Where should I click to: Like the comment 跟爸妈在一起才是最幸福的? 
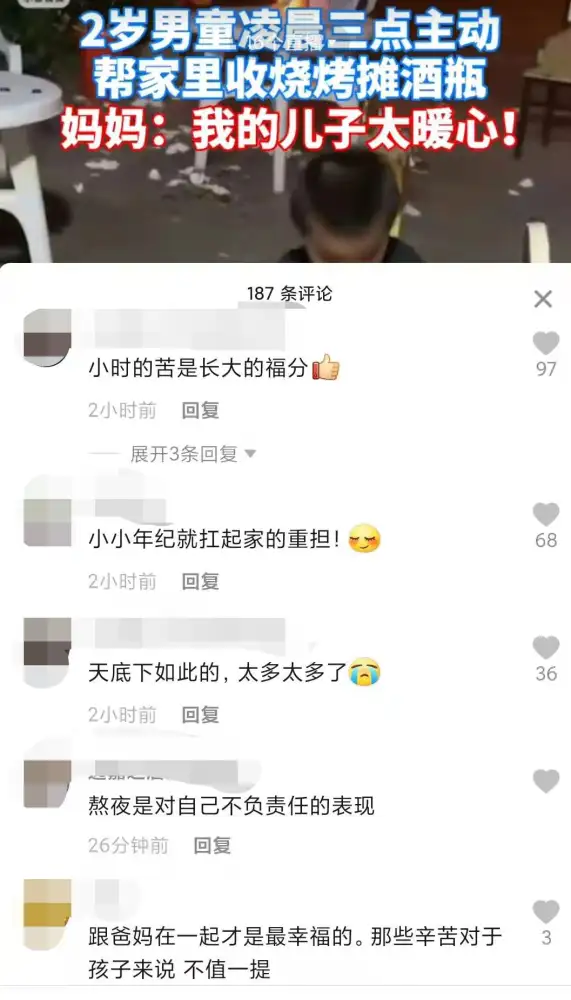(545, 912)
